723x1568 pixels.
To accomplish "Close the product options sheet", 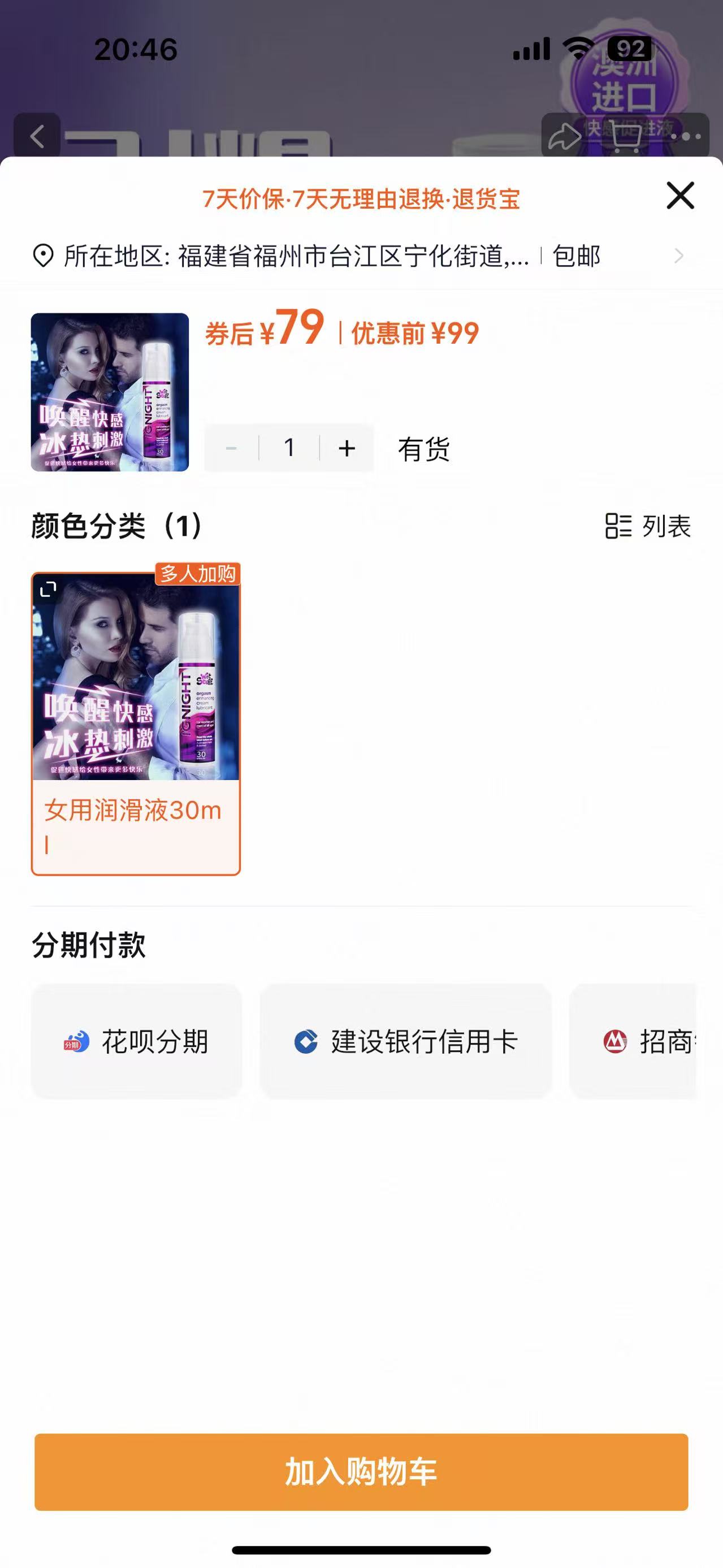I will coord(680,196).
